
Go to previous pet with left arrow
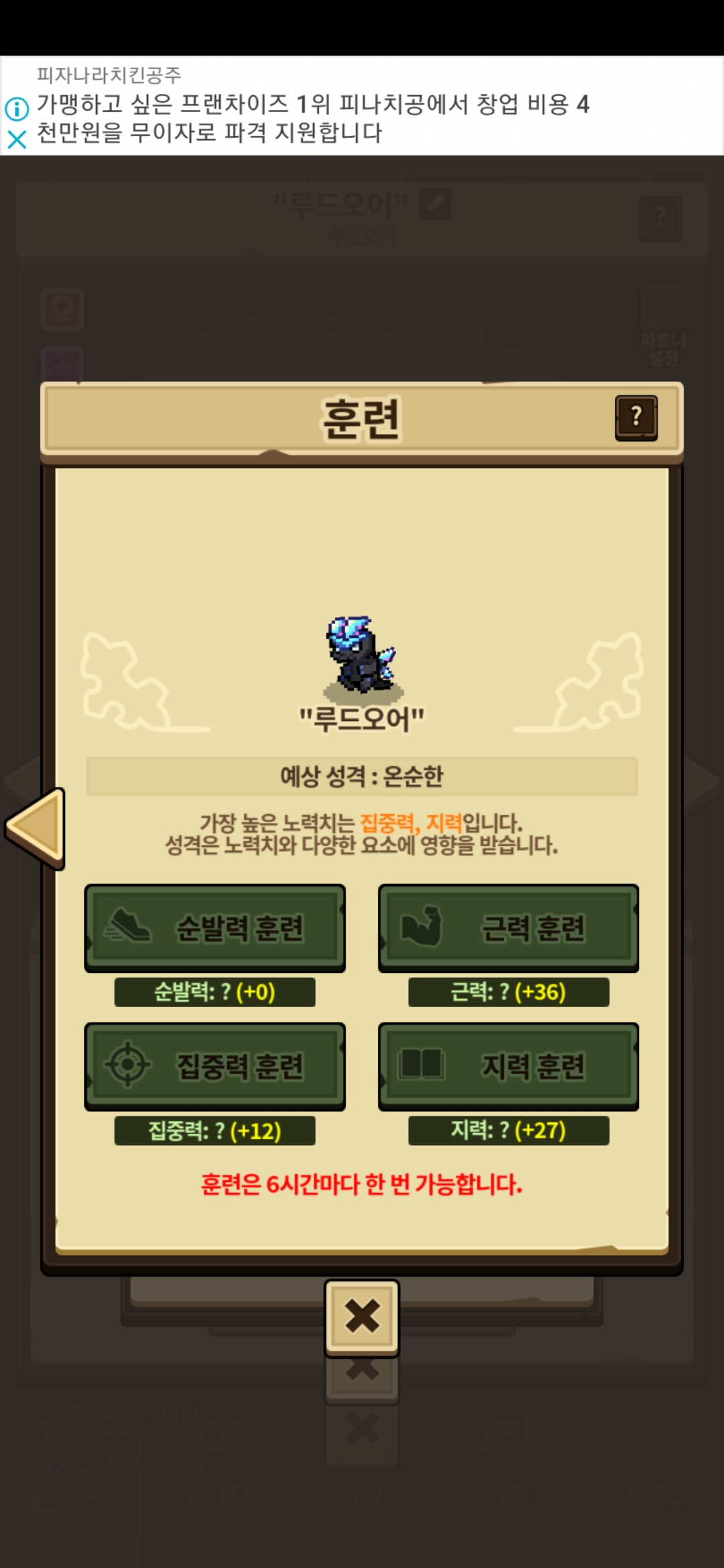(x=36, y=828)
